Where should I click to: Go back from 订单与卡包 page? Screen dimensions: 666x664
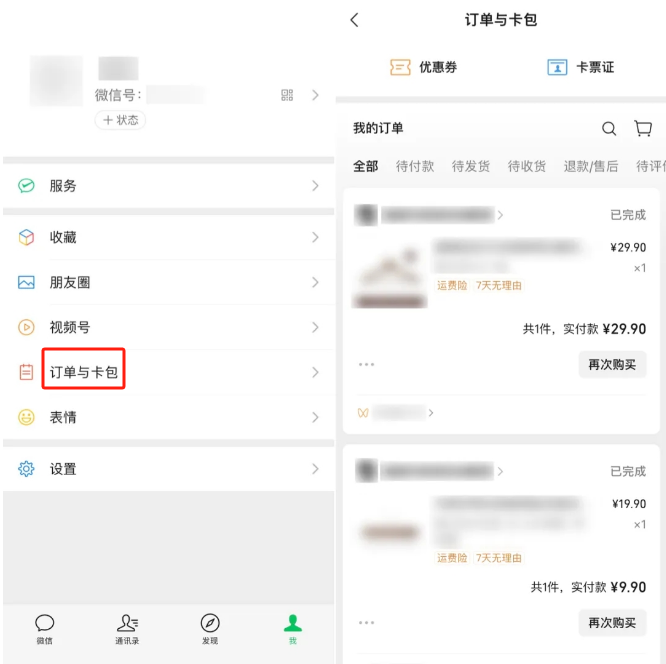click(354, 20)
